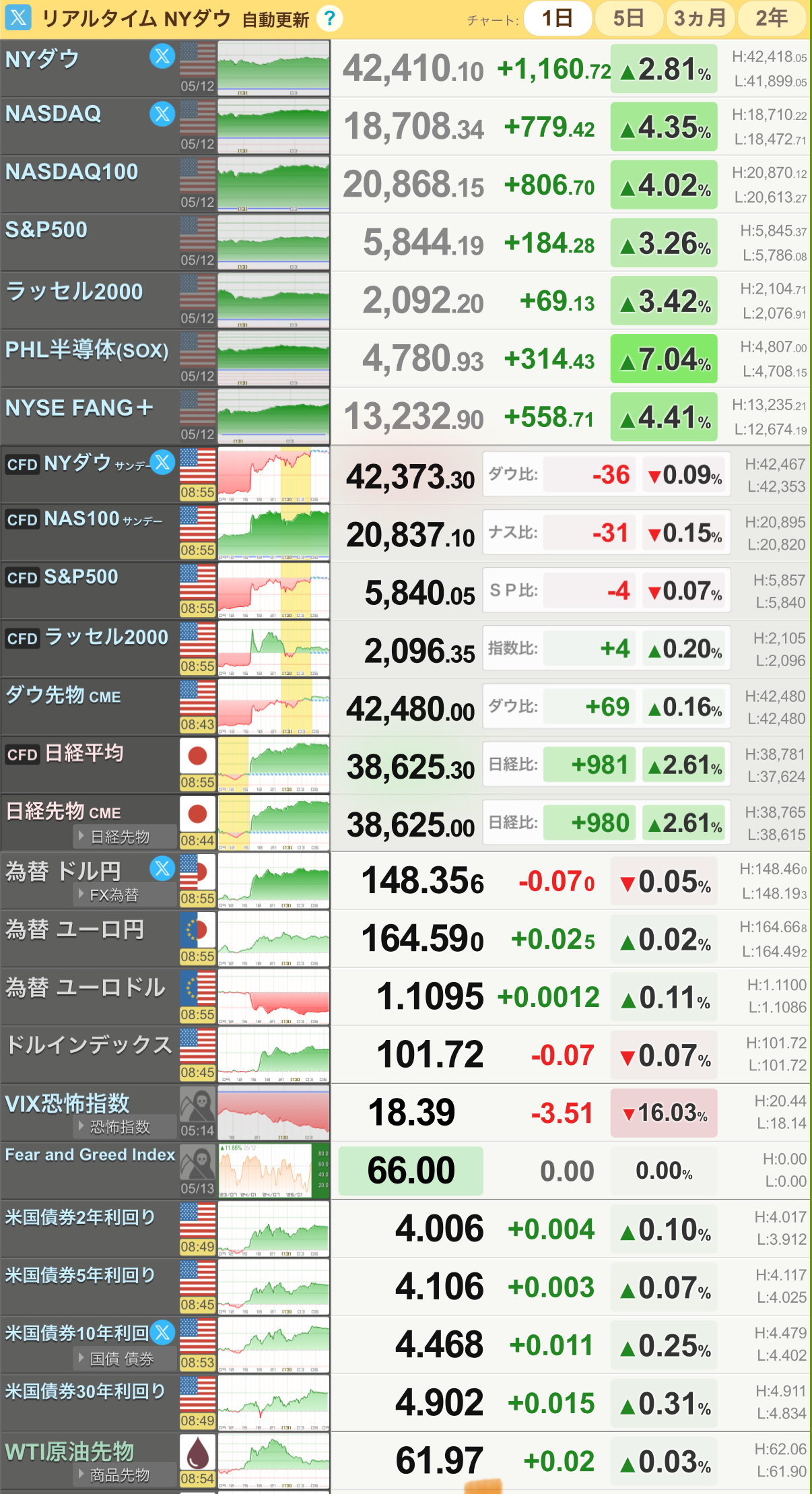
Task: Open the Fear and Greed Index row
Action: tap(406, 1171)
